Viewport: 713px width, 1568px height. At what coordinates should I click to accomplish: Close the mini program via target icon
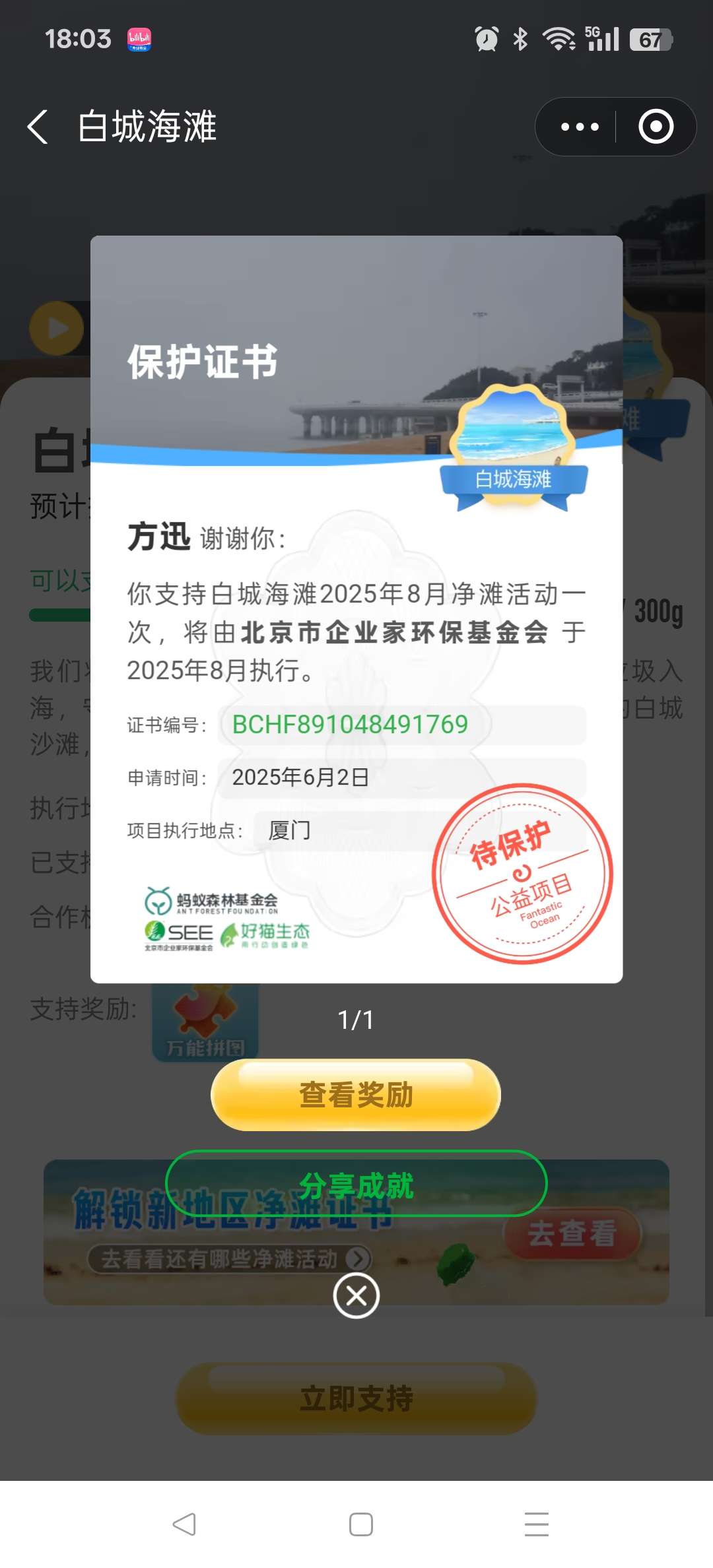(x=656, y=127)
